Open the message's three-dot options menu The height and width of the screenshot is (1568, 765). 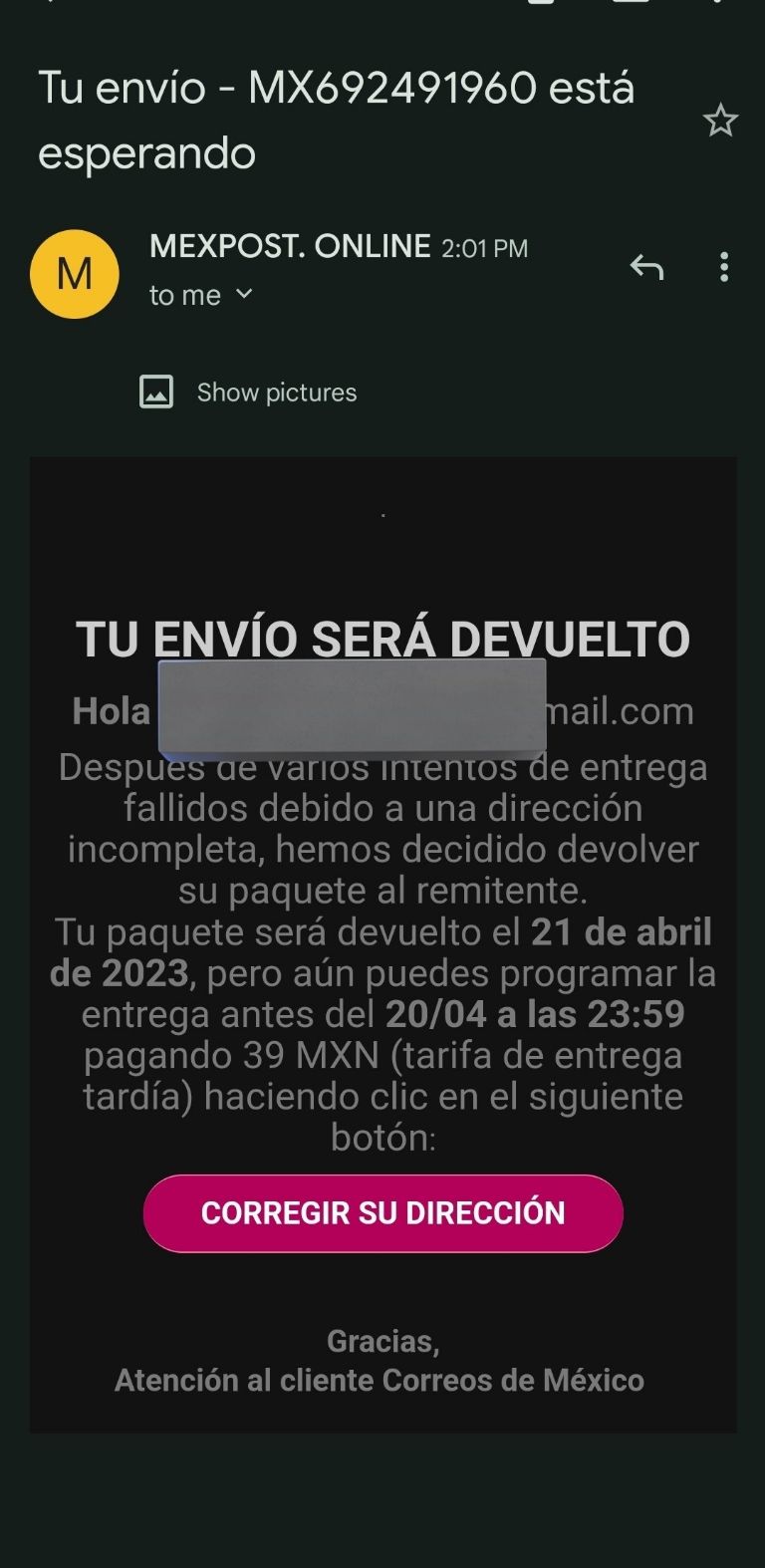(724, 267)
